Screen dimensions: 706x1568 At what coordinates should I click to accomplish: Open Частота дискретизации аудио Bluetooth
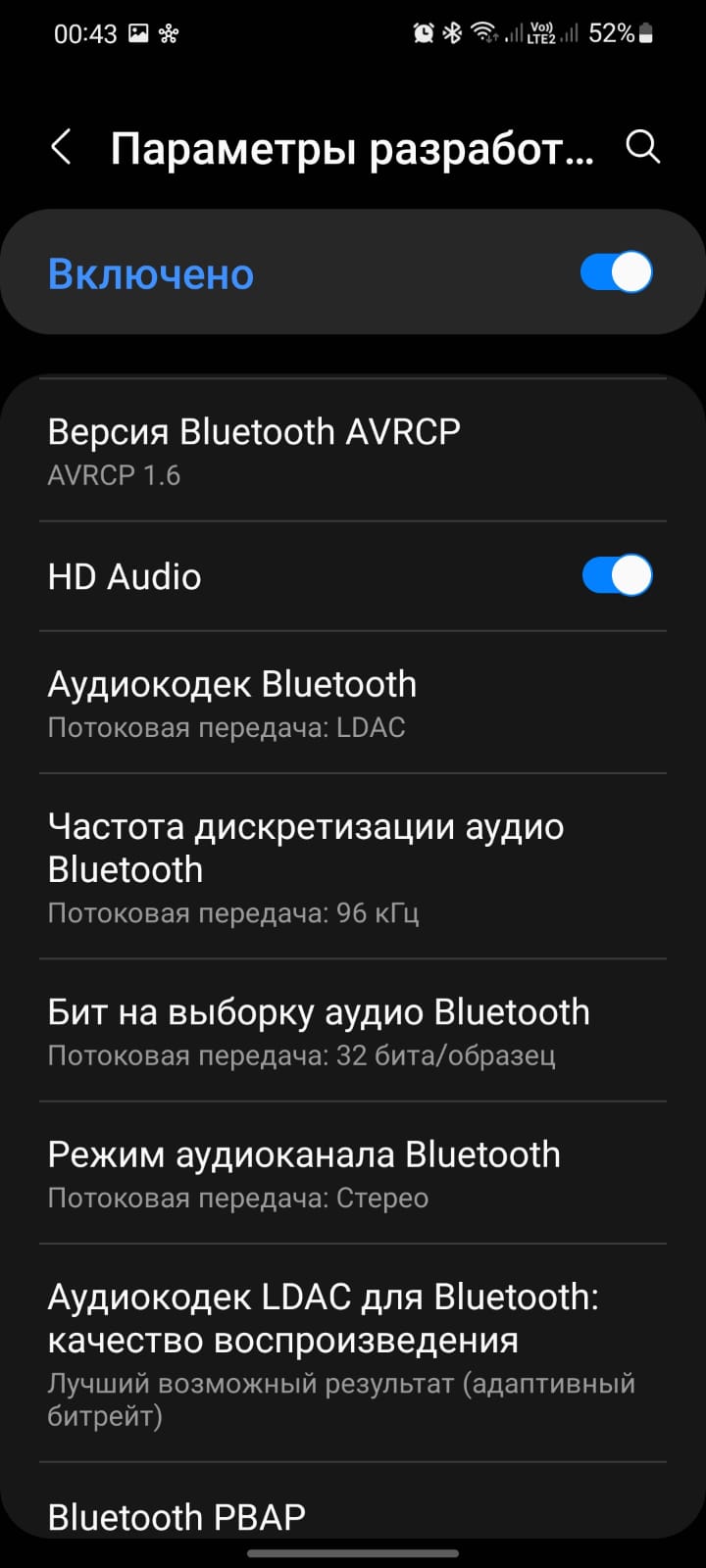353,866
